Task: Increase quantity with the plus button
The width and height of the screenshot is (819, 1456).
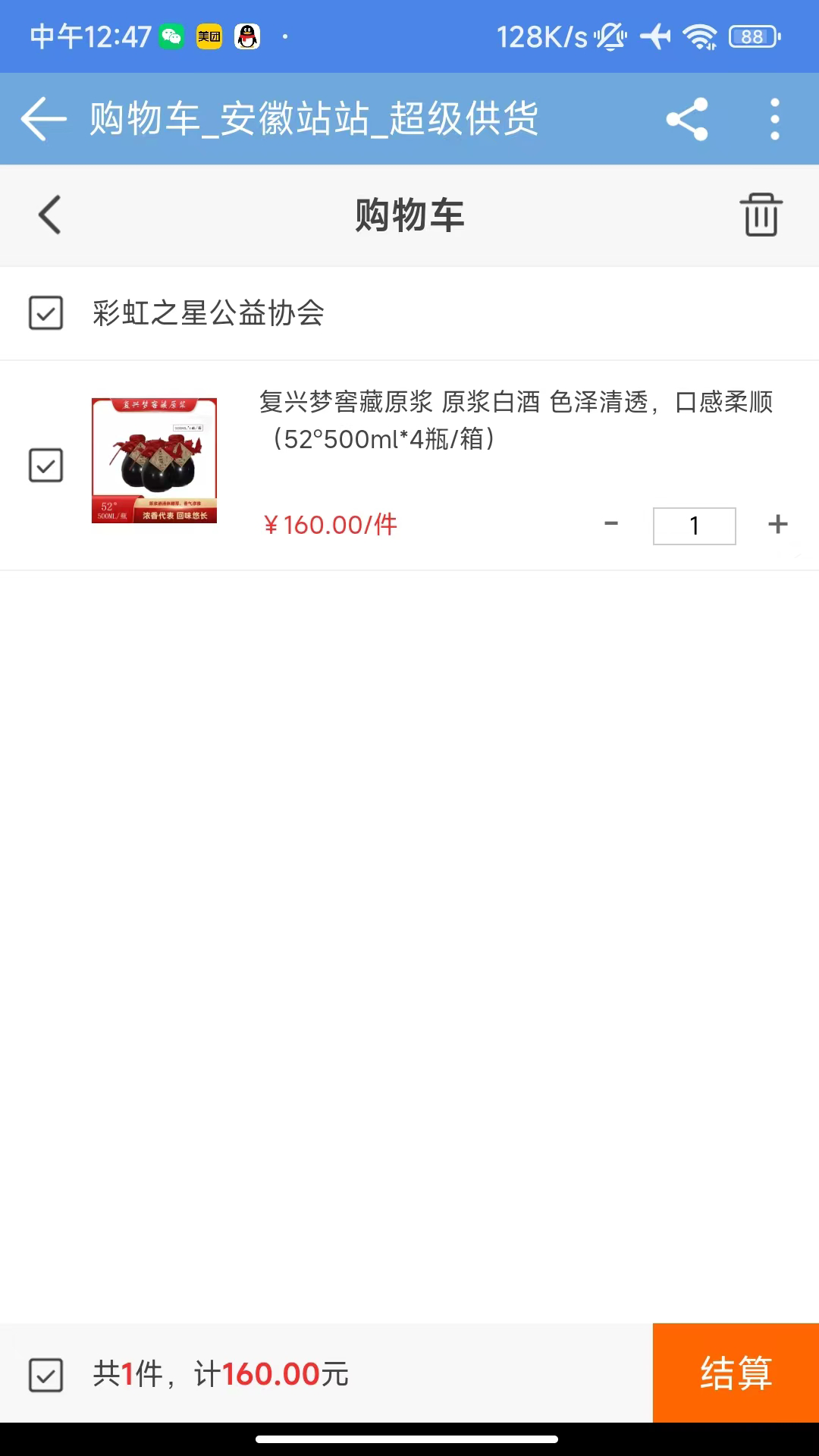Action: (x=776, y=524)
